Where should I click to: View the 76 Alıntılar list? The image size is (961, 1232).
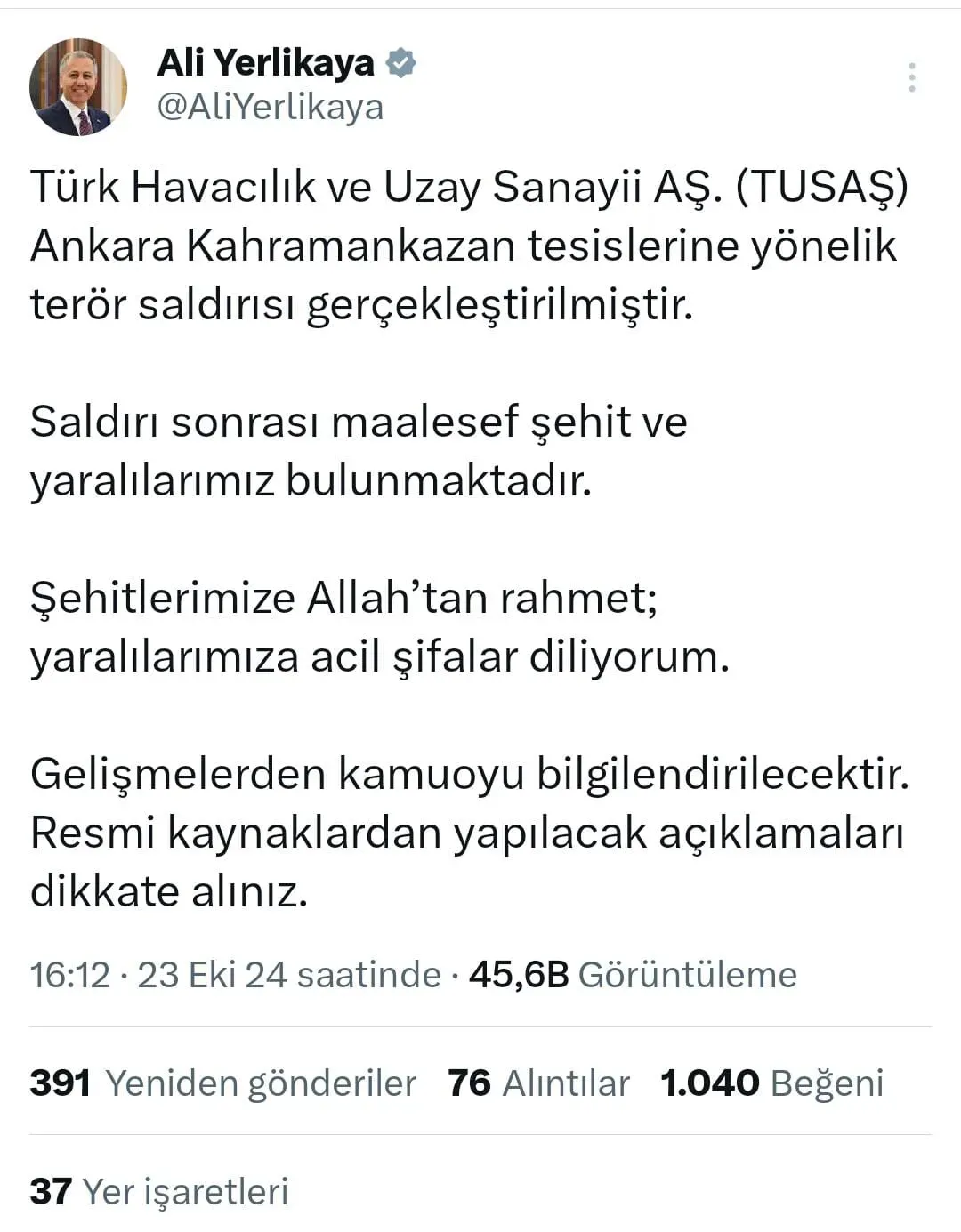pos(538,1083)
